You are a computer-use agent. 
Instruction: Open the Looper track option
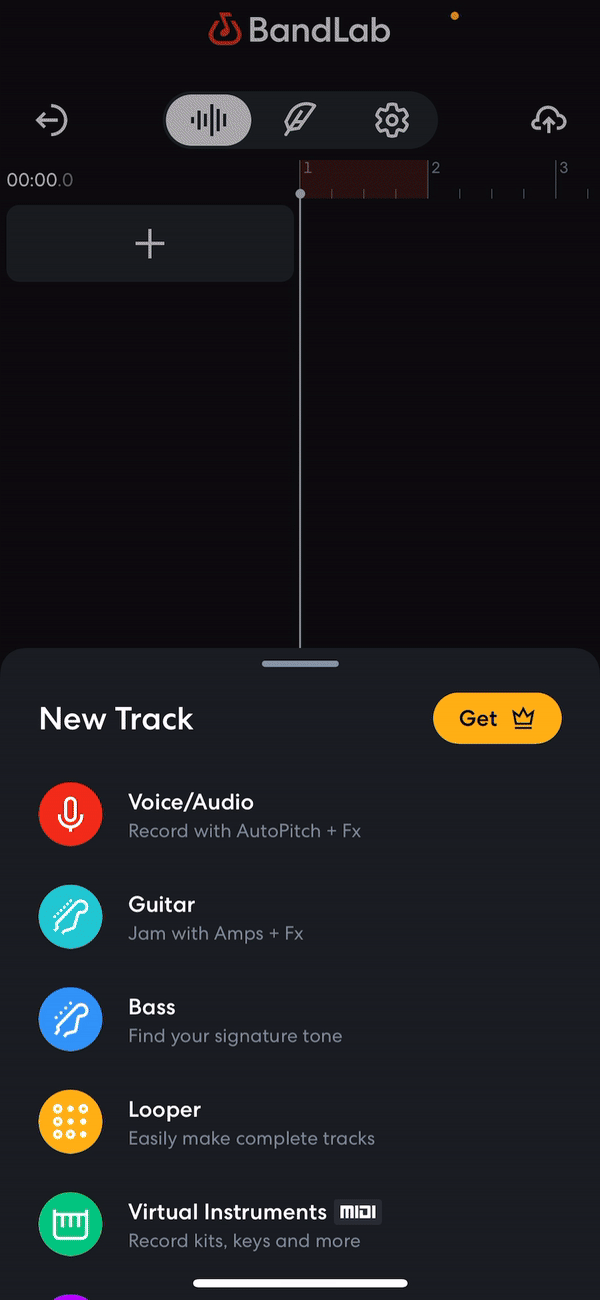[x=300, y=1123]
